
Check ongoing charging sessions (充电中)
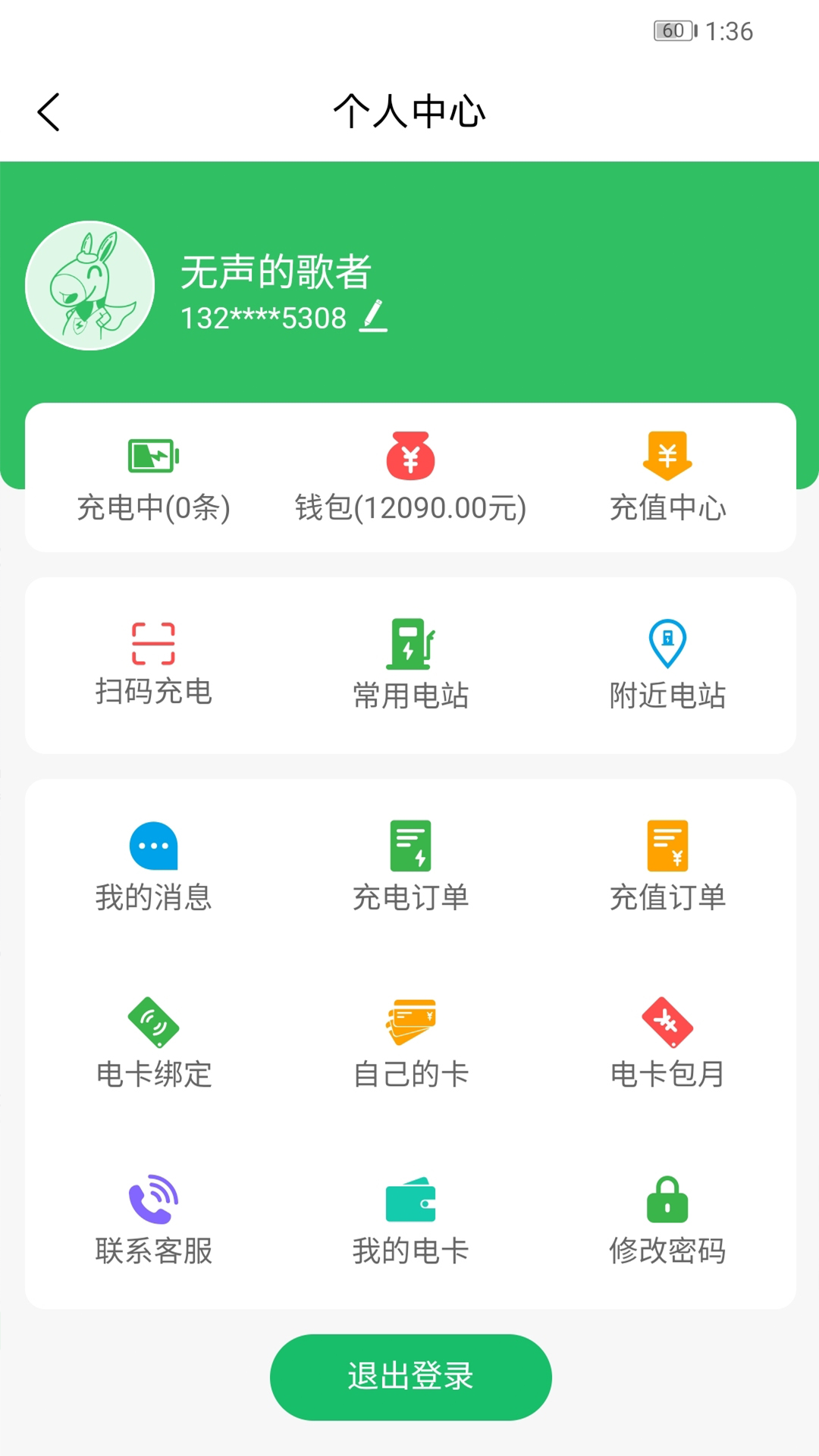pyautogui.click(x=154, y=478)
